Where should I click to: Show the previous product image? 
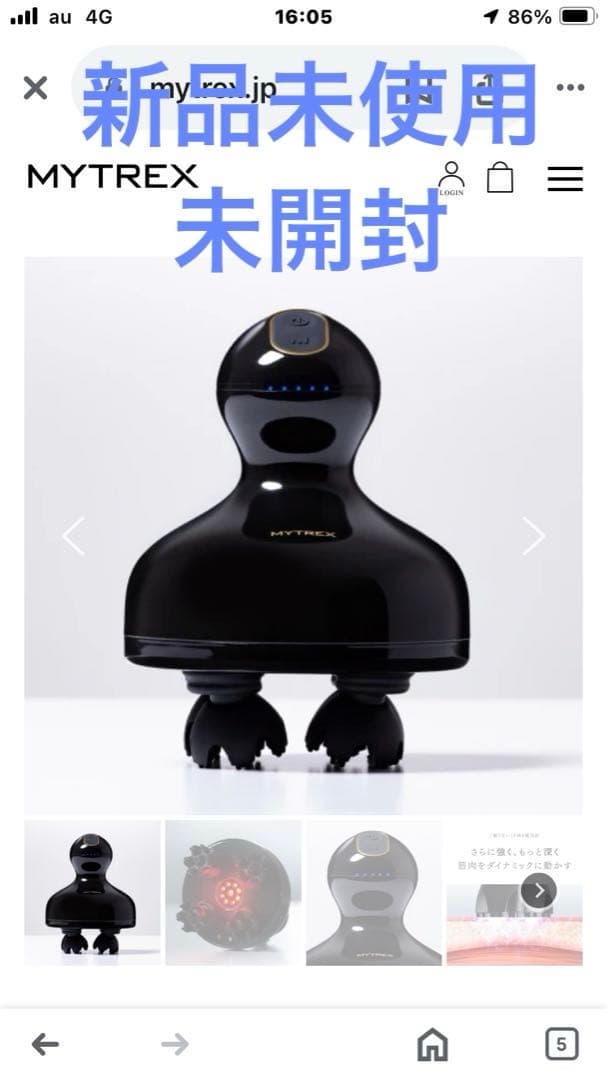point(74,536)
